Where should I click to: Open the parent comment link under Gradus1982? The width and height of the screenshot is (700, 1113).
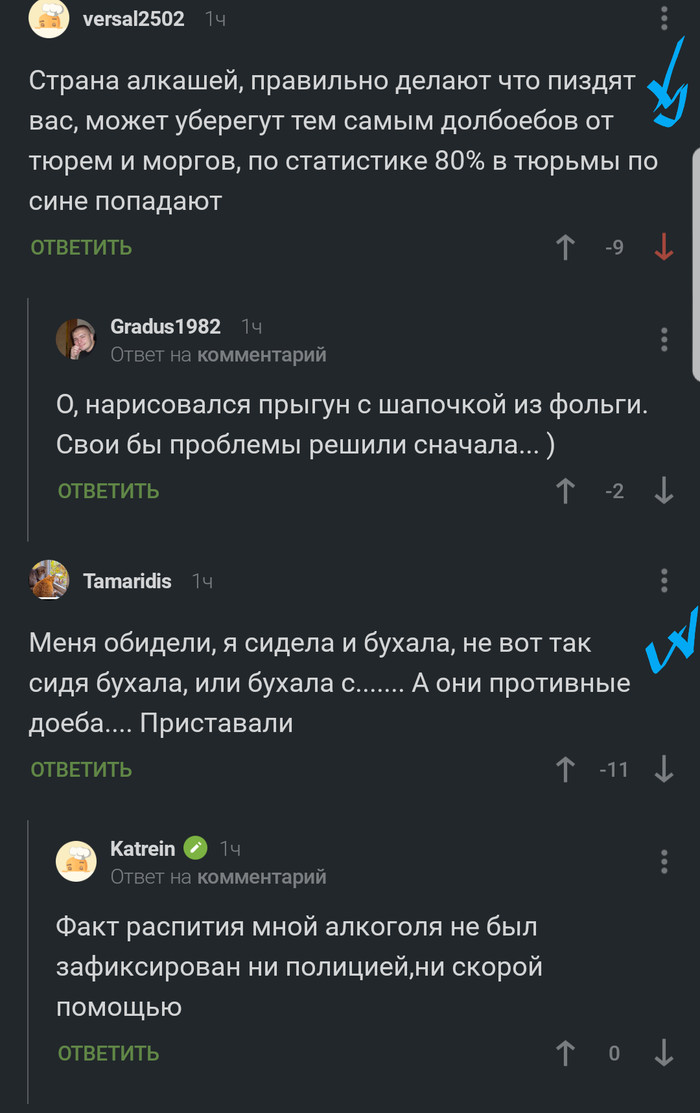261,355
